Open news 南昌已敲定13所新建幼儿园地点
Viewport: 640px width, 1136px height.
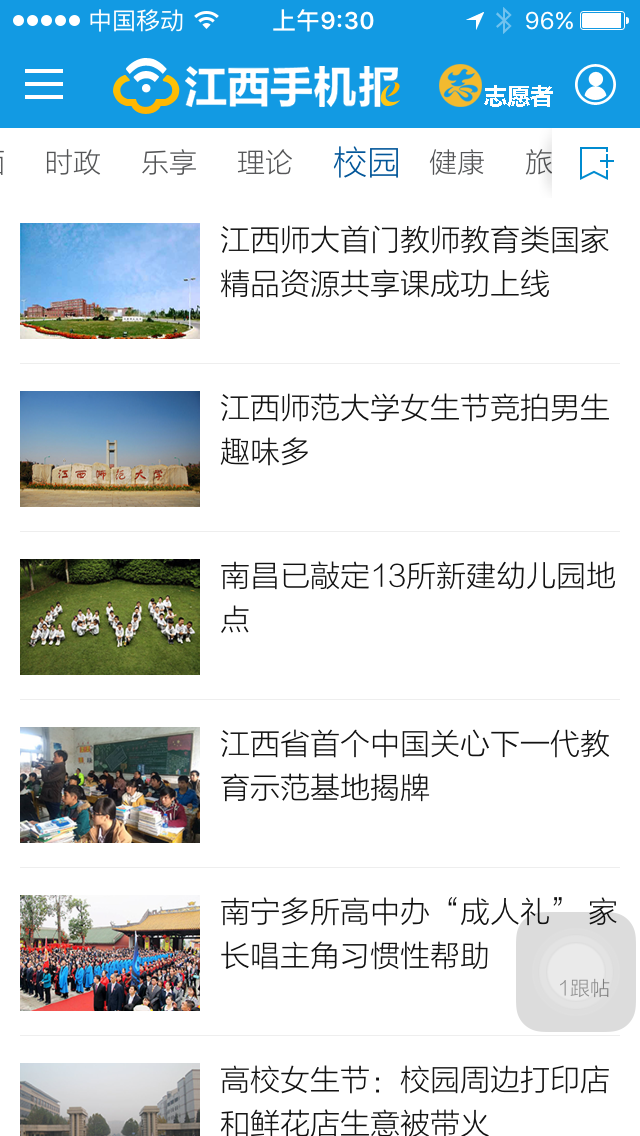coord(414,598)
